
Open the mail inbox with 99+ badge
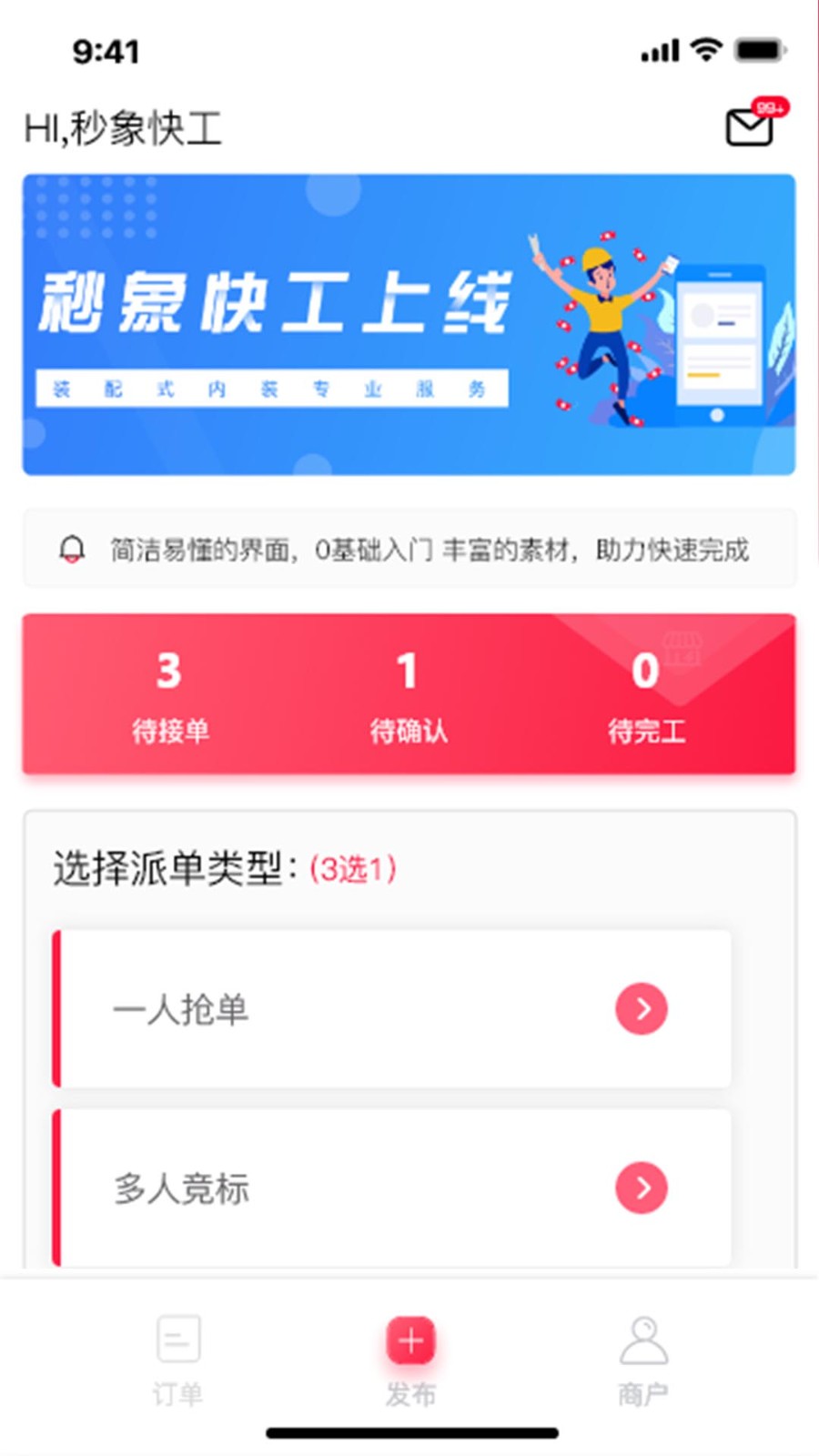(751, 126)
